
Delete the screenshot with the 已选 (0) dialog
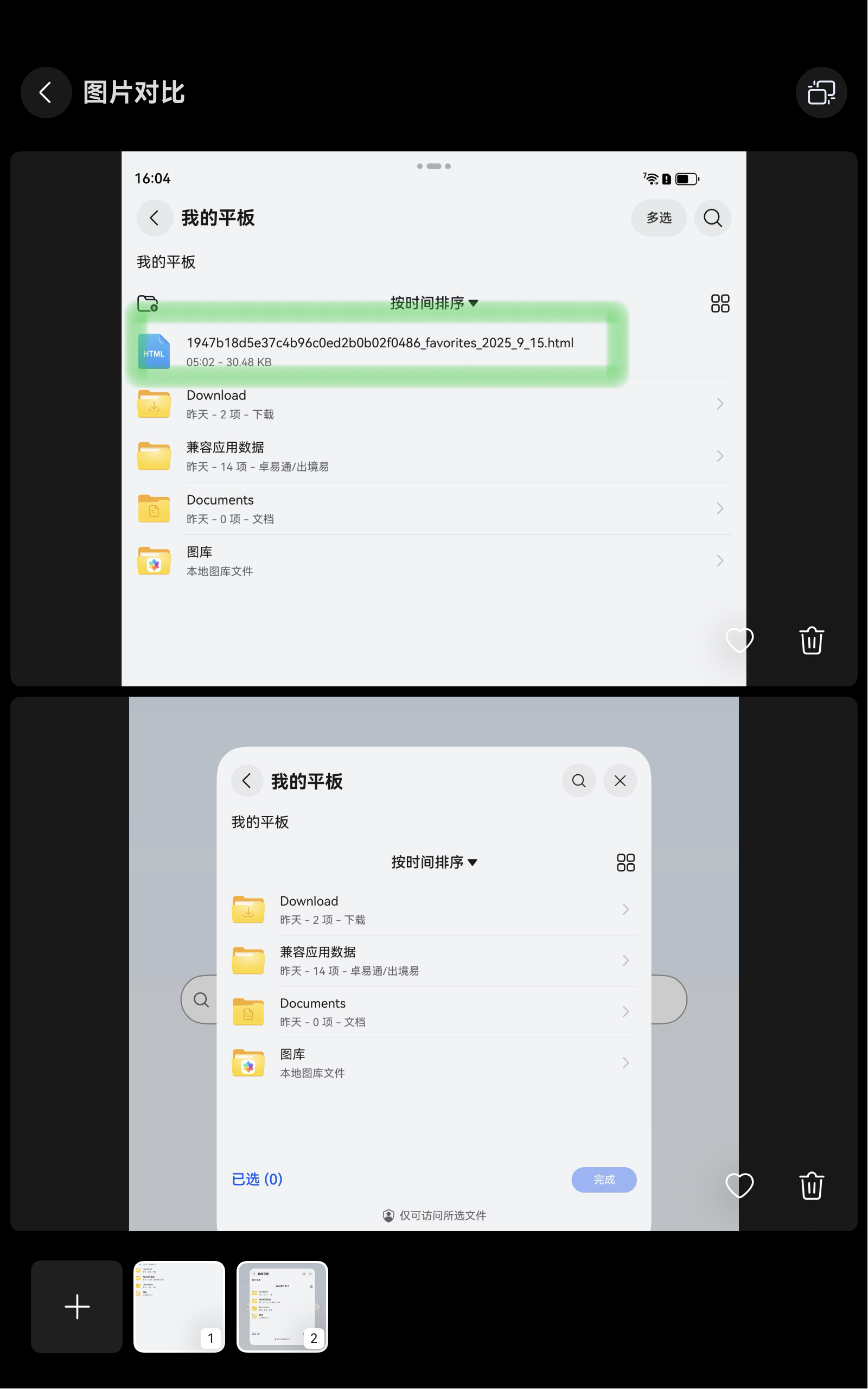[x=811, y=1185]
